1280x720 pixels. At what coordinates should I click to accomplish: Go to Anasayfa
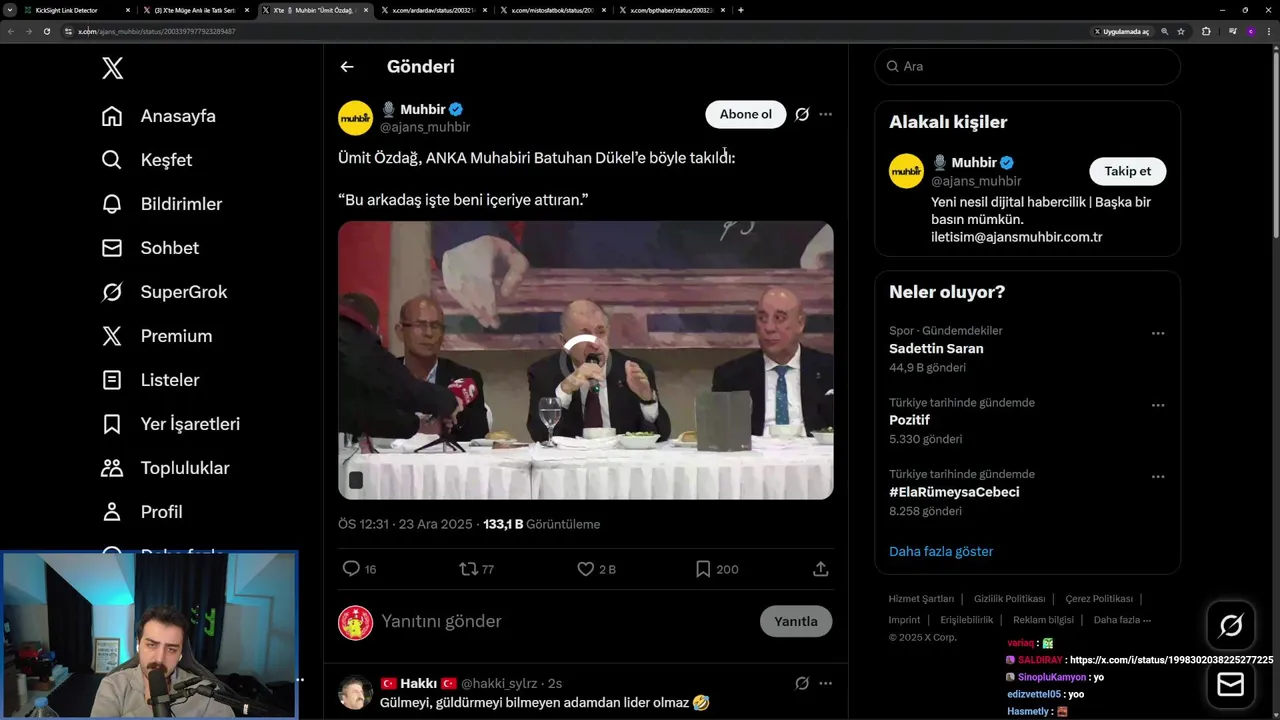click(x=177, y=116)
